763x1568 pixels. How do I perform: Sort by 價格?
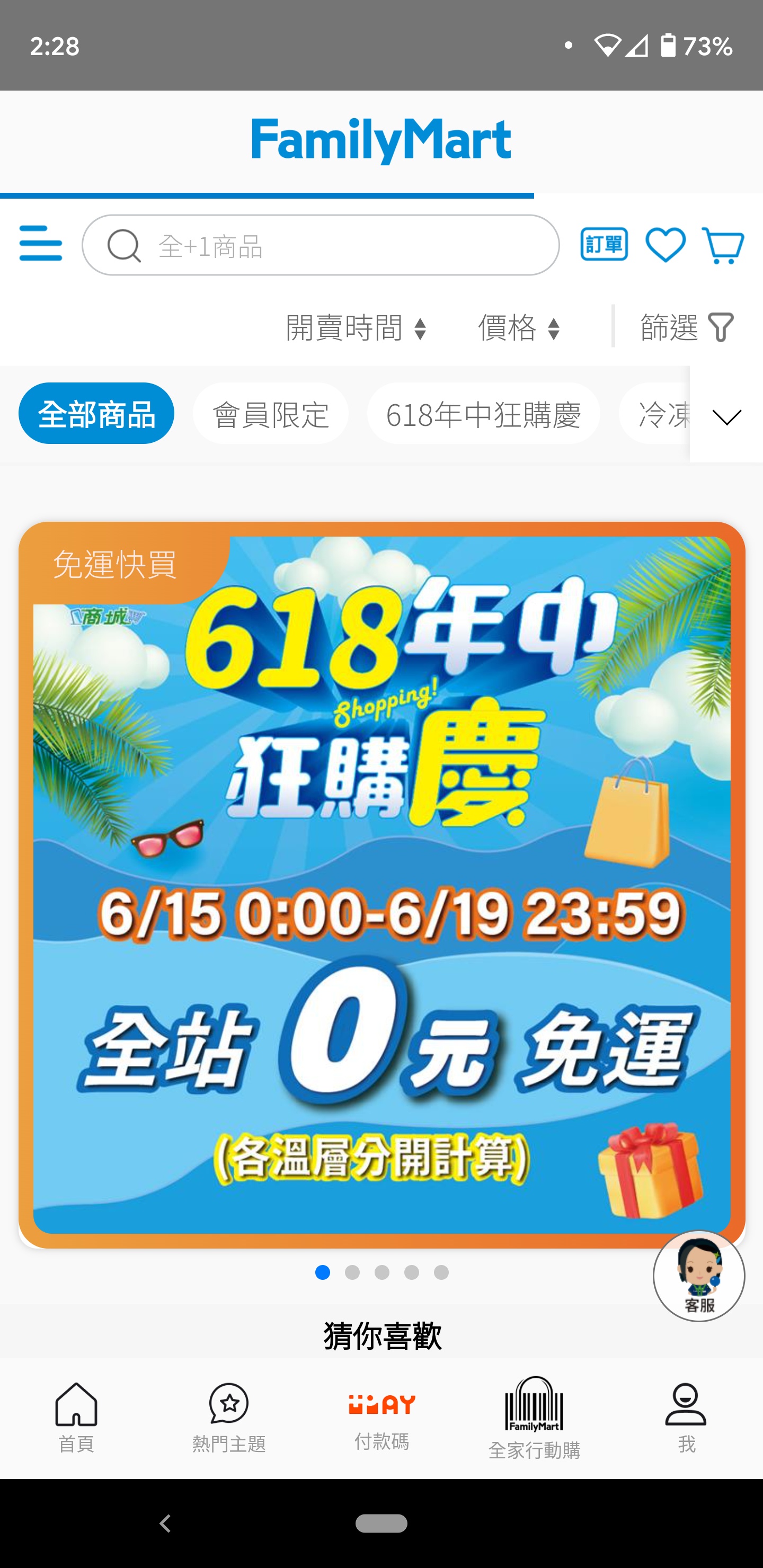(519, 327)
